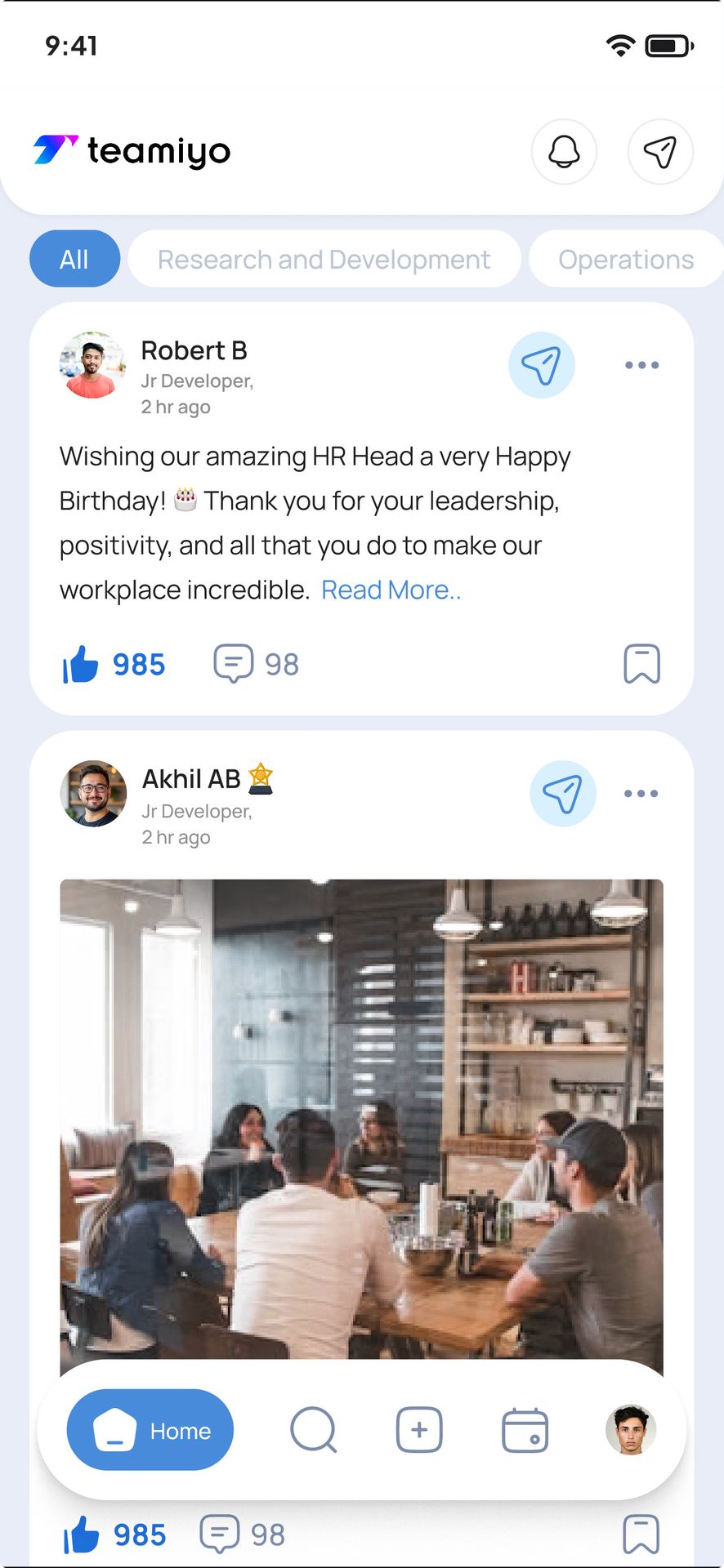This screenshot has width=724, height=1568.
Task: Create a new post
Action: pyautogui.click(x=419, y=1430)
